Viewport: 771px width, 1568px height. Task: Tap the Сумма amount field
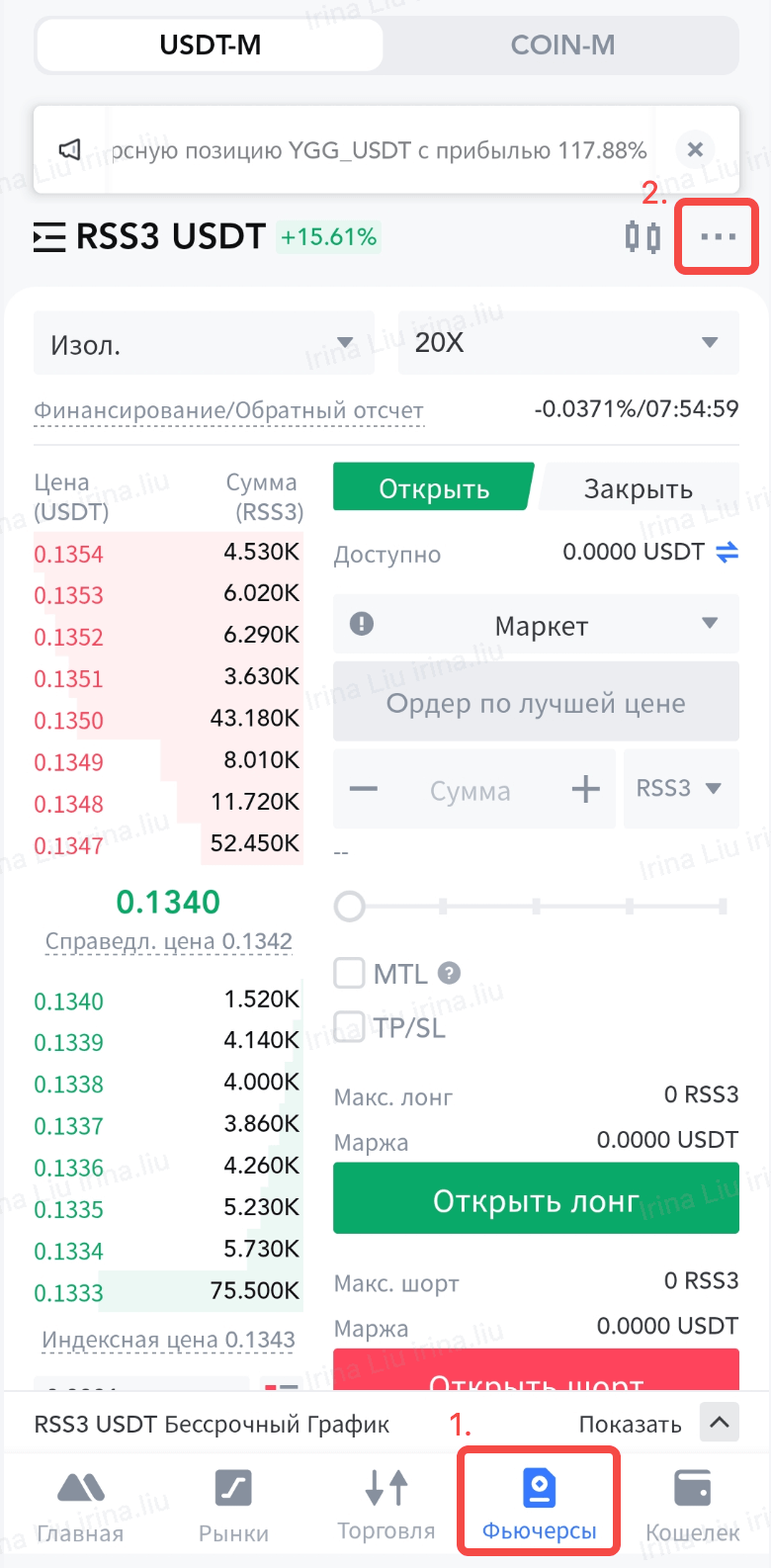pyautogui.click(x=471, y=790)
